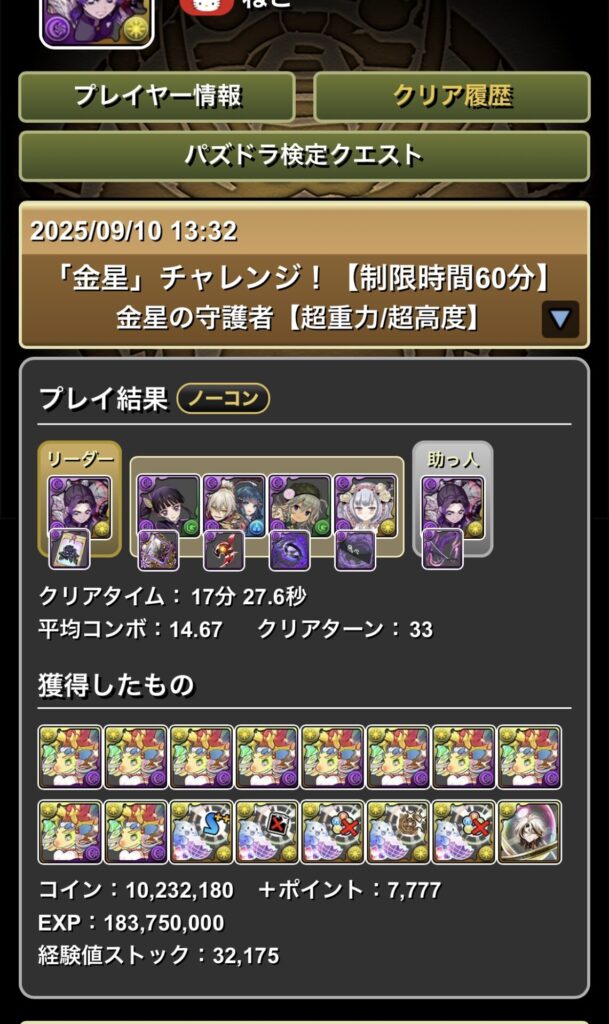Image resolution: width=609 pixels, height=1024 pixels.
Task: Switch to the クリア履歴 tab
Action: click(452, 97)
